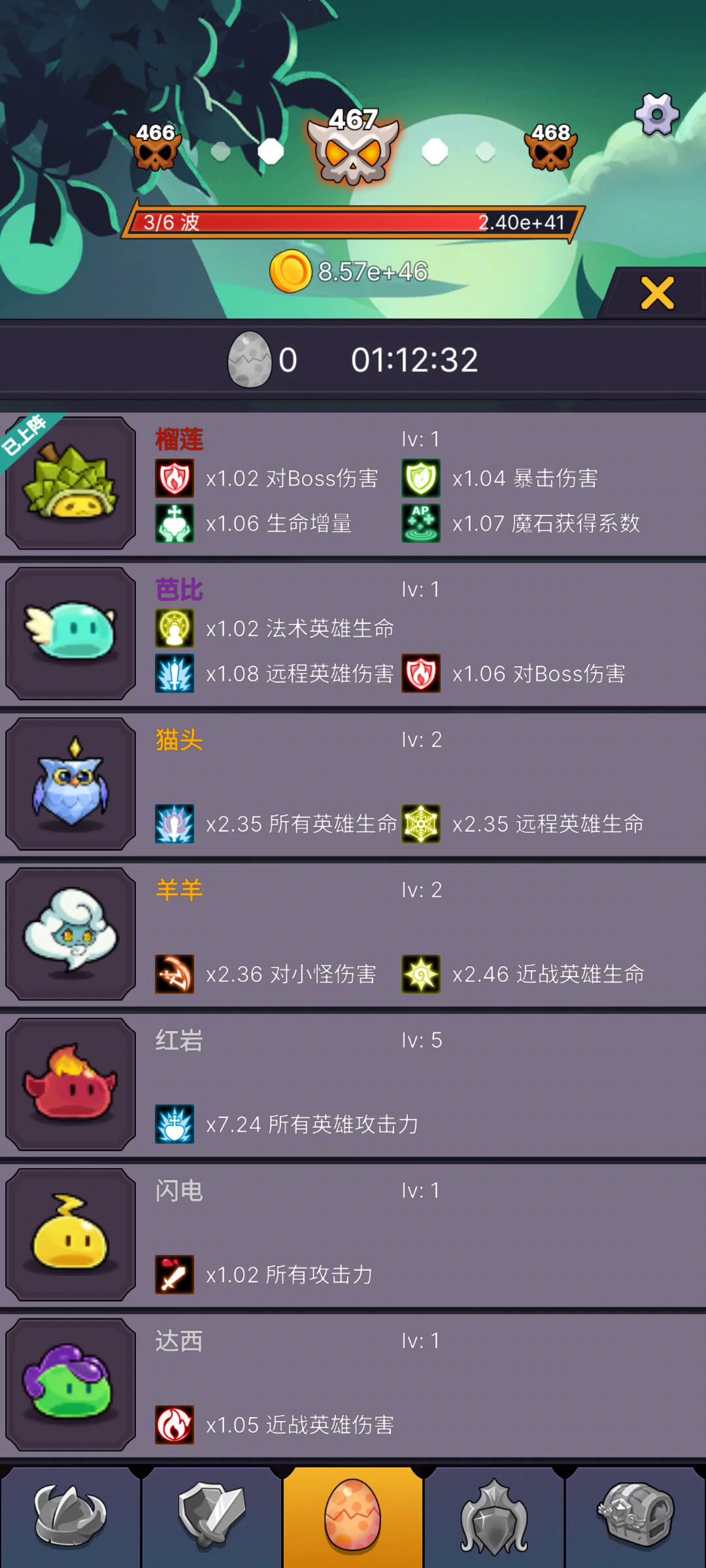Image resolution: width=706 pixels, height=1568 pixels.
Task: Select the 芭比 pet row
Action: (x=353, y=634)
